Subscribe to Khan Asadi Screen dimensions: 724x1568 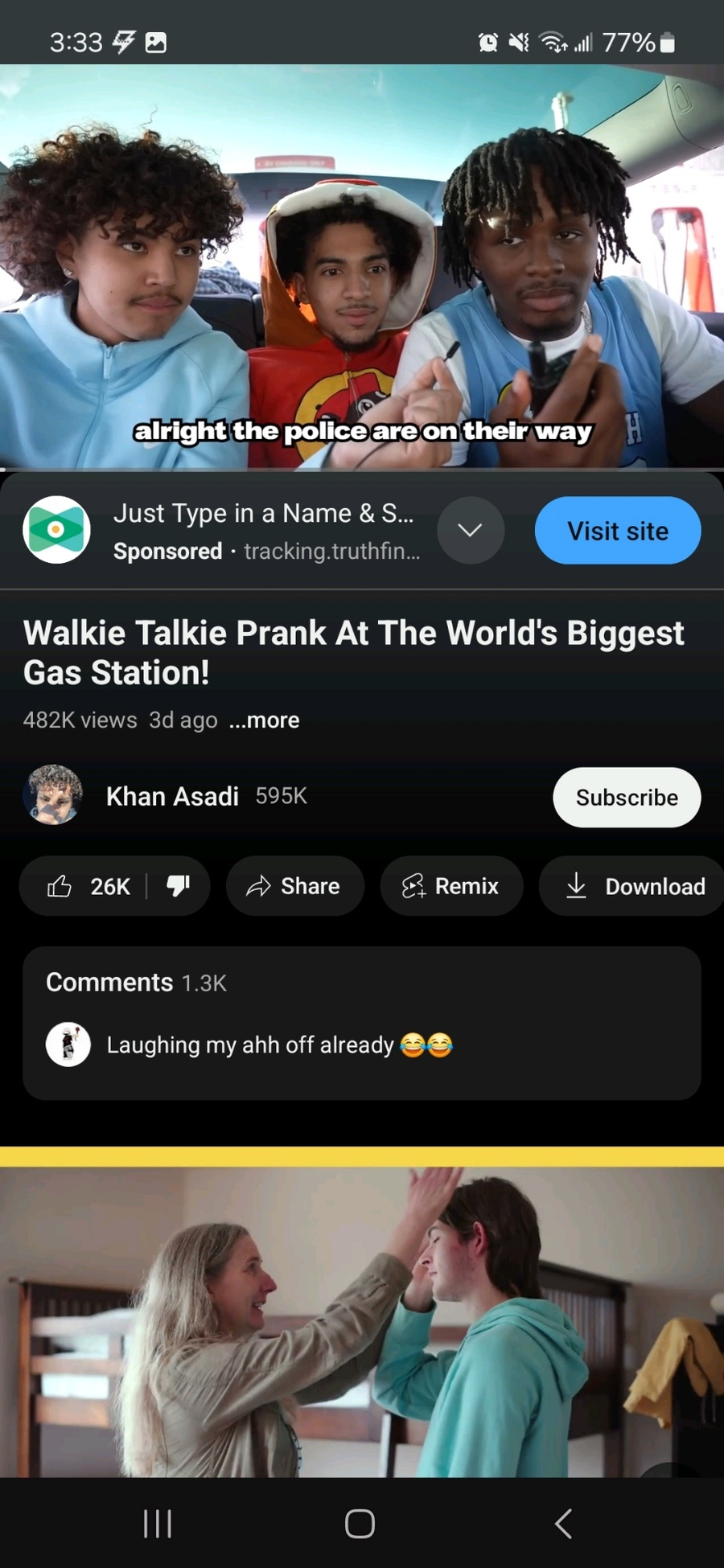[627, 798]
